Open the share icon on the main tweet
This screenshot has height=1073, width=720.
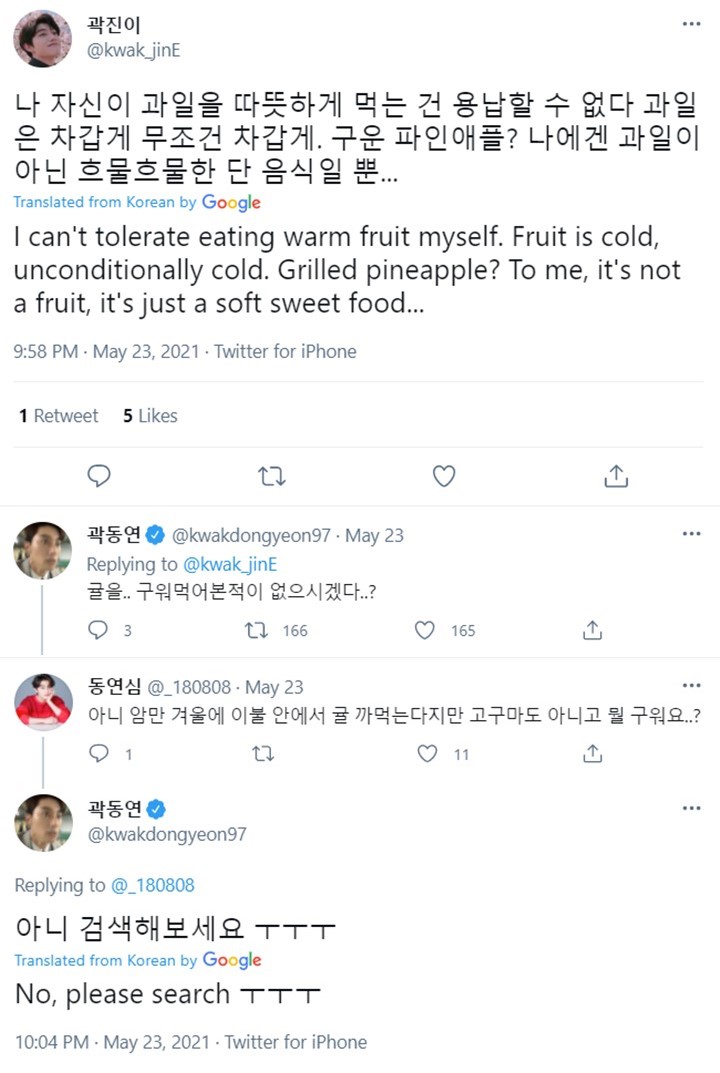(x=616, y=476)
